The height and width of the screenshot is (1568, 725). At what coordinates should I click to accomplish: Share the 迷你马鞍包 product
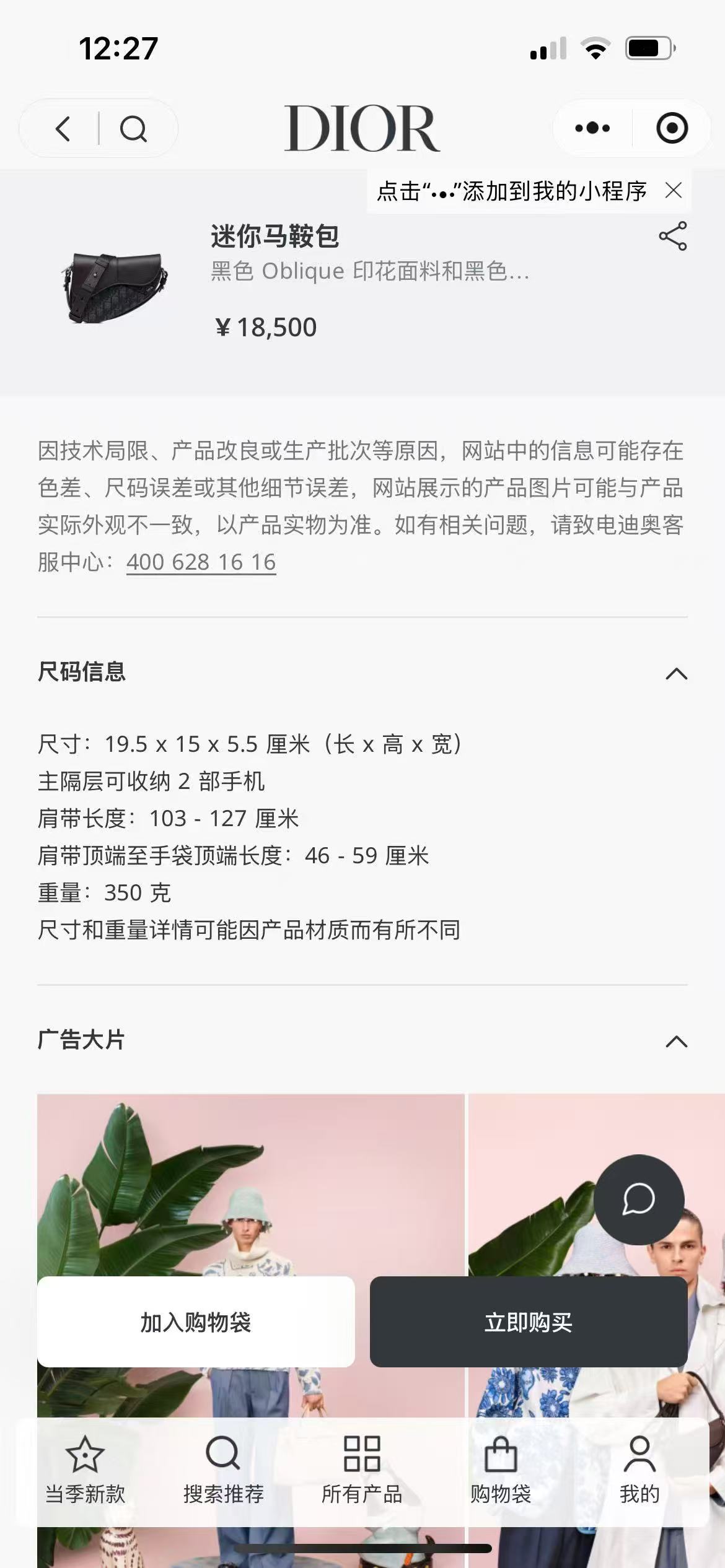pos(673,236)
